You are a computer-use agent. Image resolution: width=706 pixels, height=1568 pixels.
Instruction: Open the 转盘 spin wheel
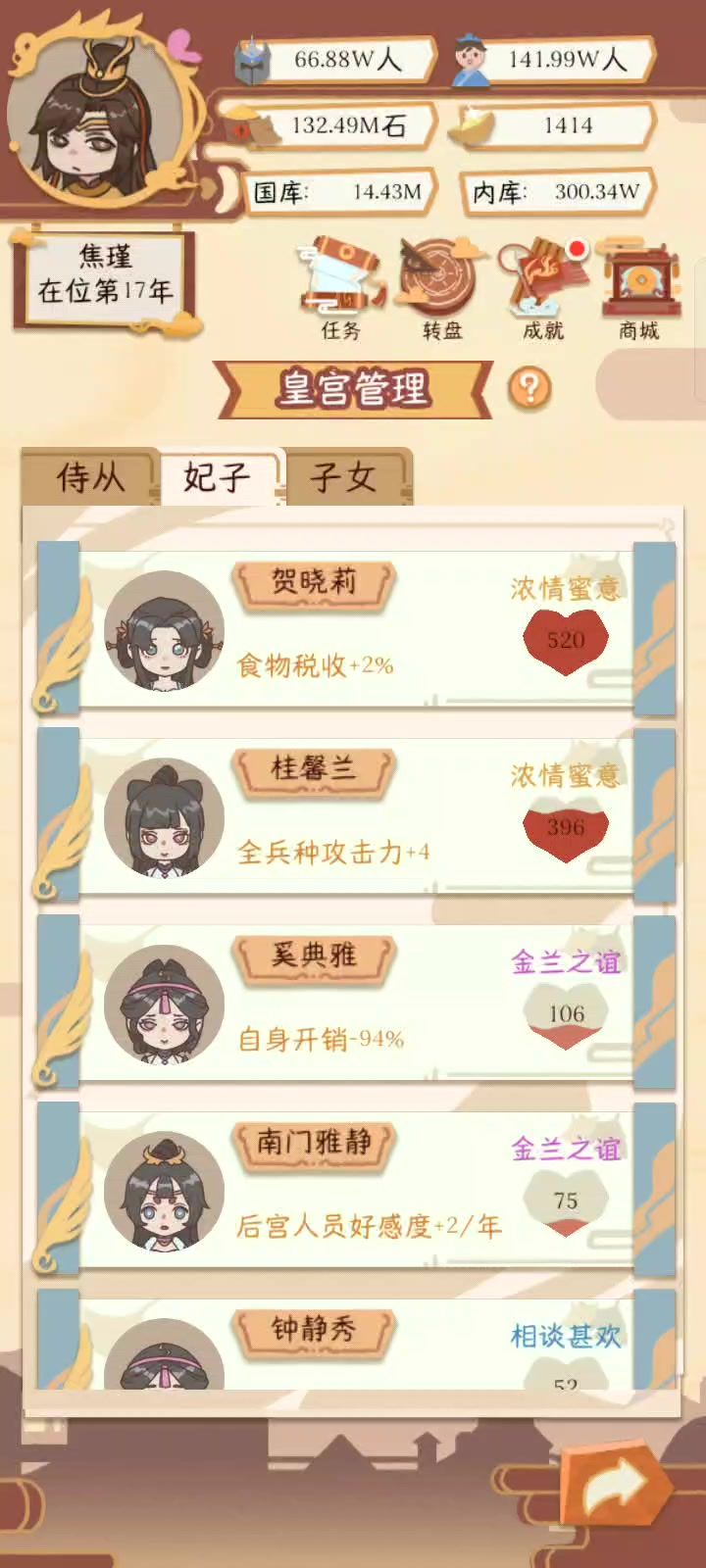point(441,286)
